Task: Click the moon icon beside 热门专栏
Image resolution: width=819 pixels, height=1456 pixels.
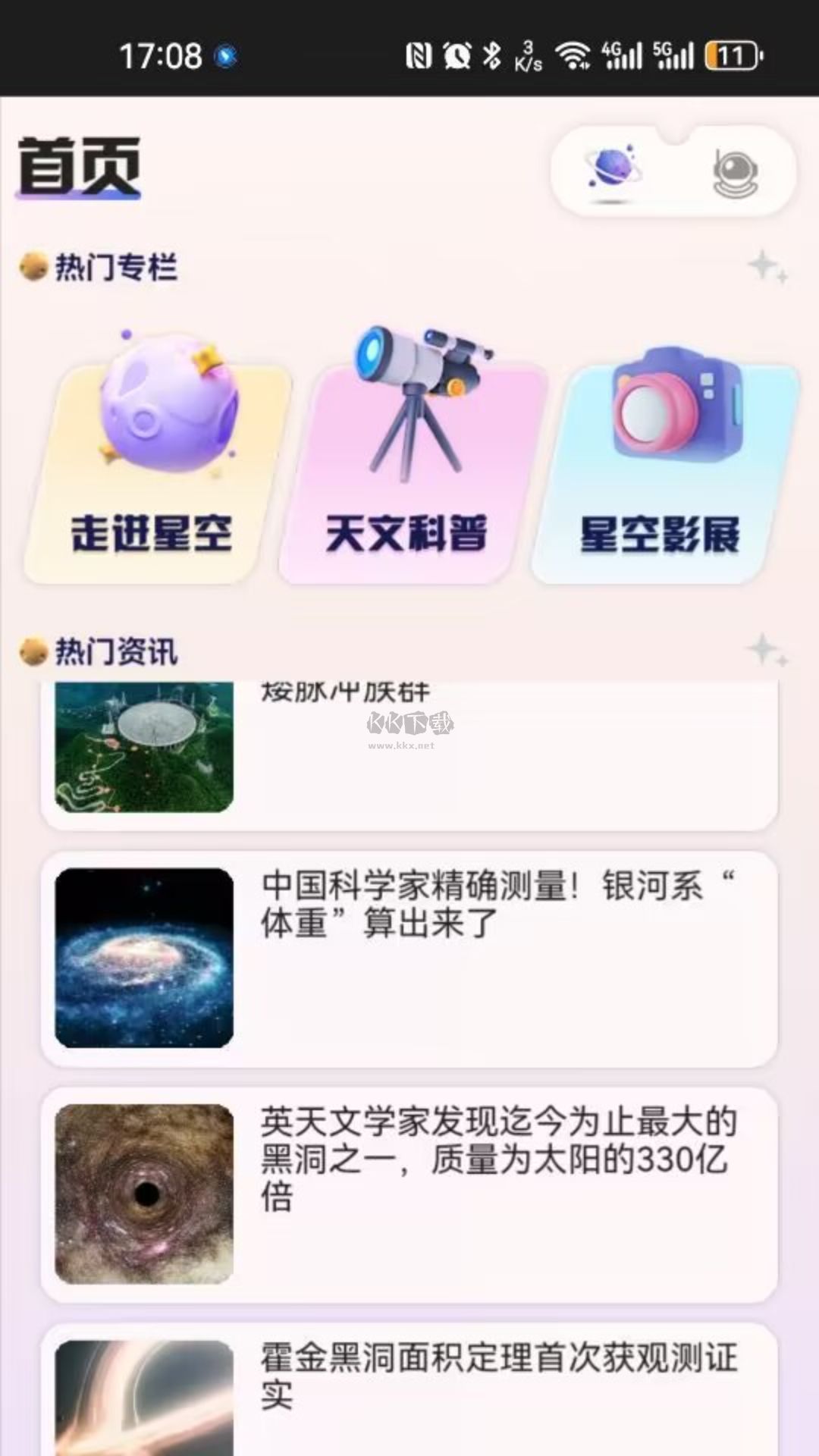Action: (x=33, y=265)
